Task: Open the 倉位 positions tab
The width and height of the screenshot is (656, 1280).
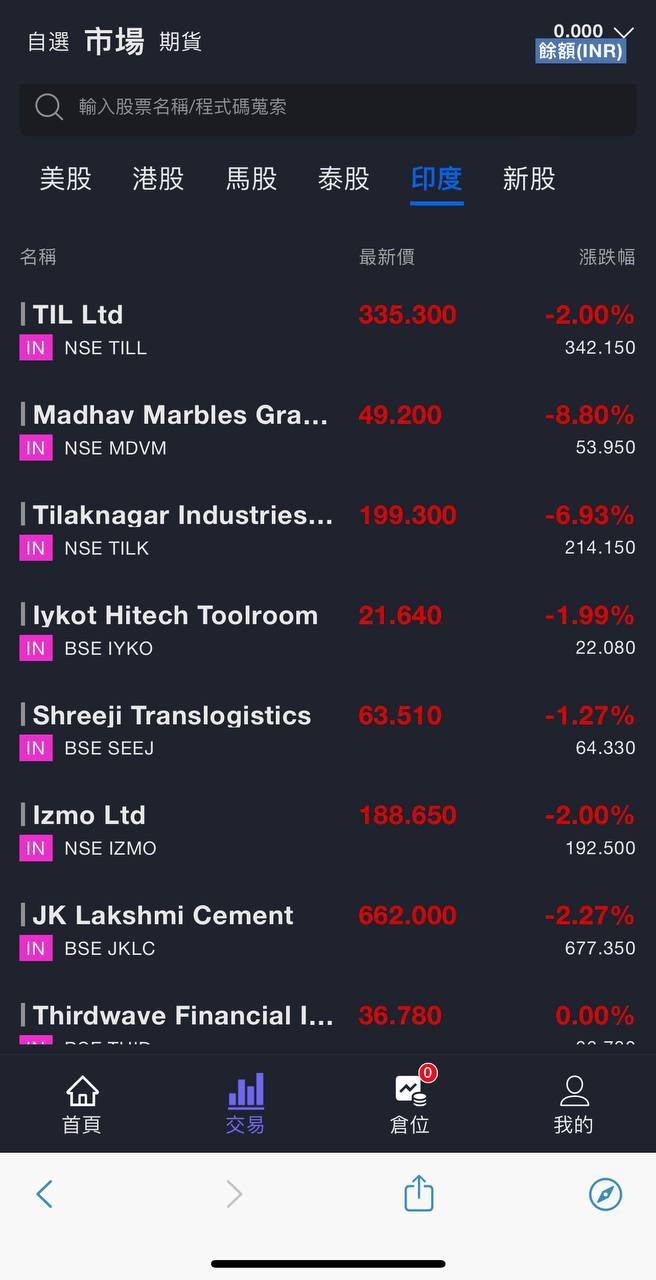Action: coord(410,1104)
